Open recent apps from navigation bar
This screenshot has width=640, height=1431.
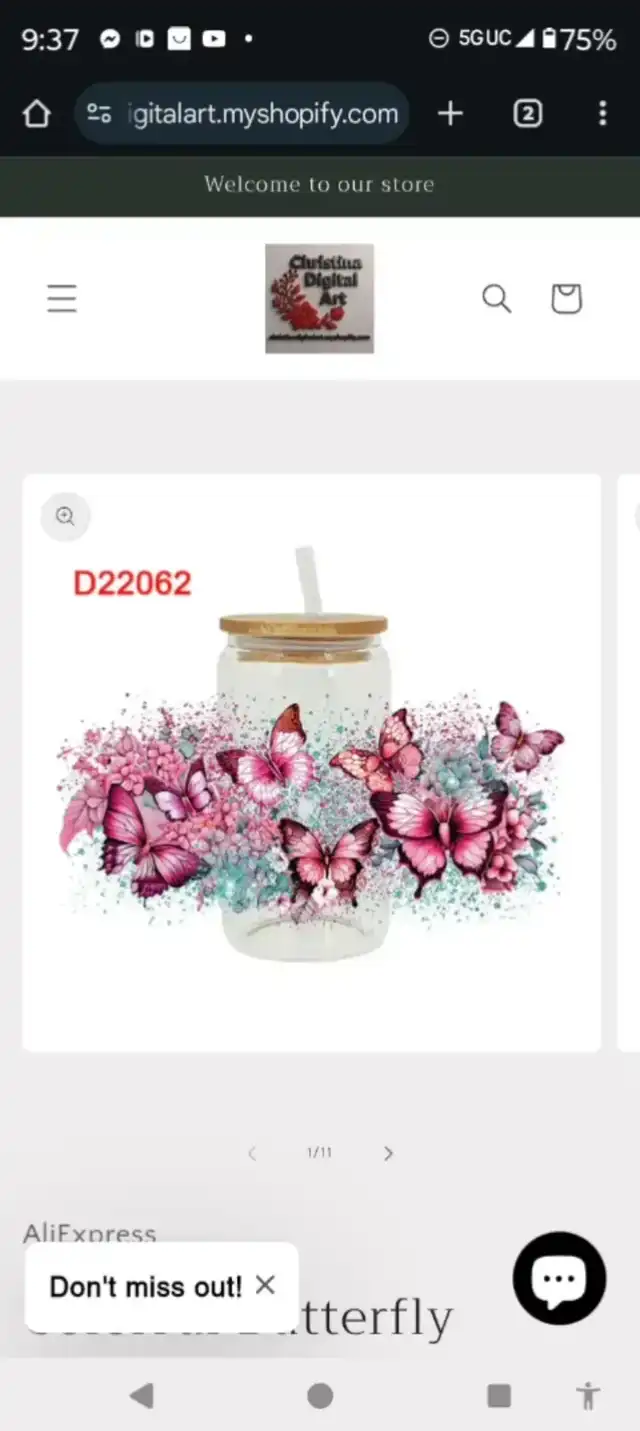[x=498, y=1395]
